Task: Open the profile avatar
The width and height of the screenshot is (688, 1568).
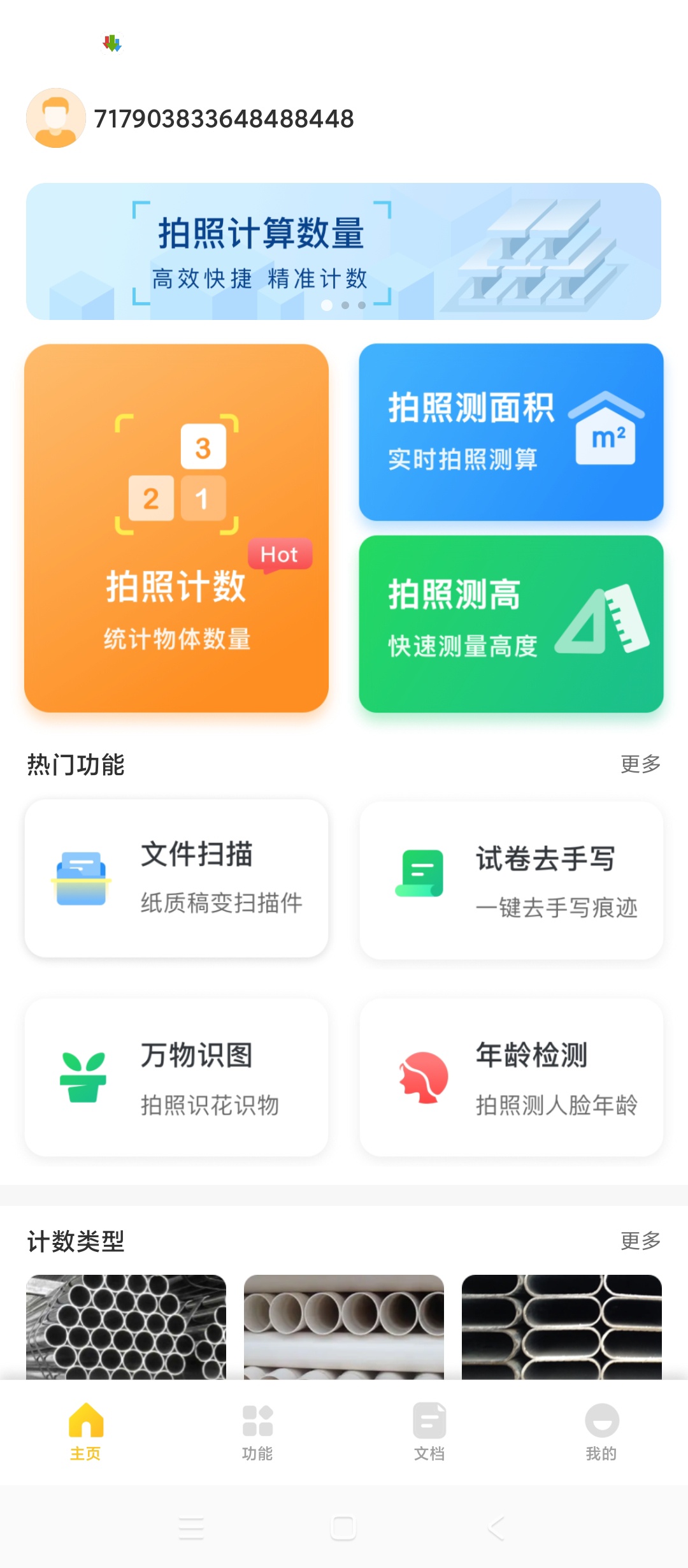Action: pos(56,118)
